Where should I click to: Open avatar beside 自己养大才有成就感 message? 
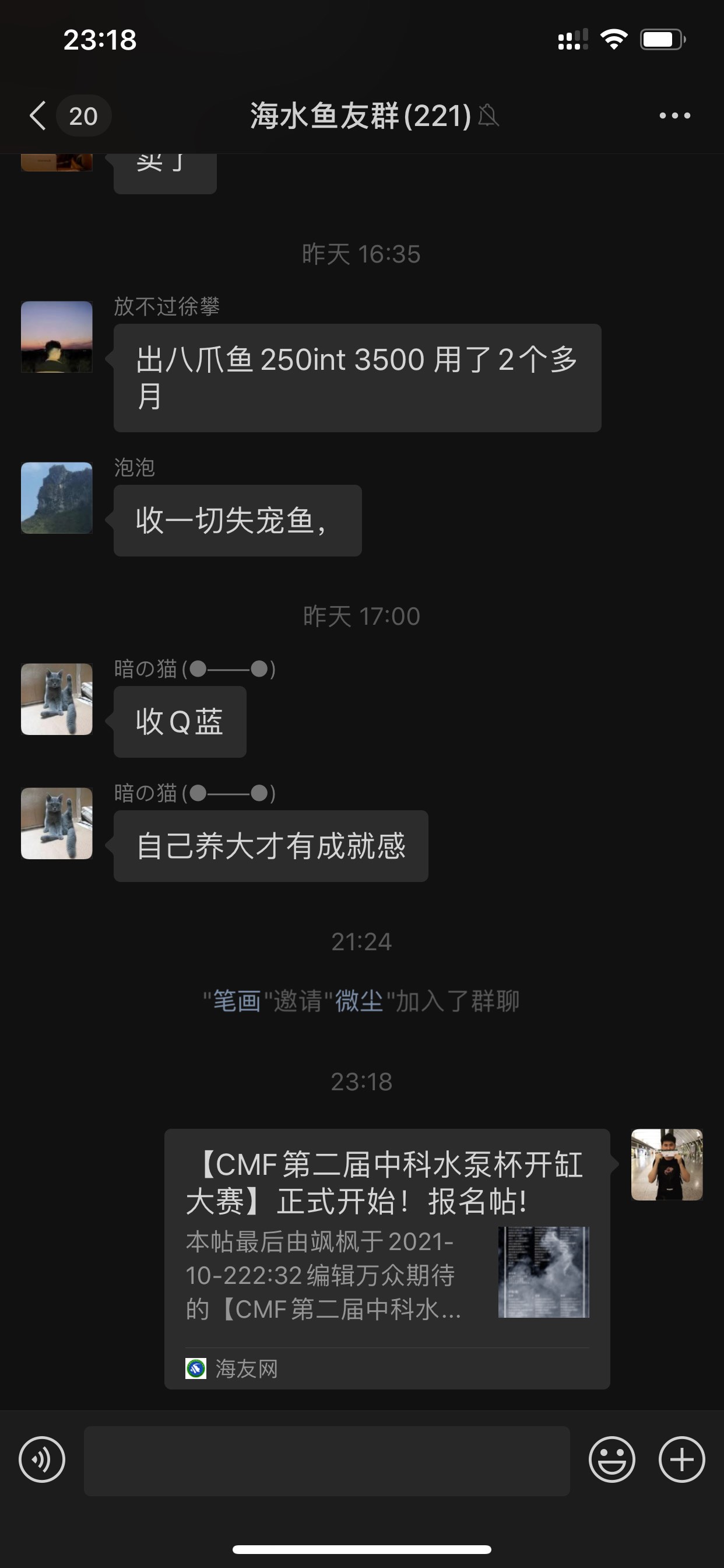click(x=57, y=823)
